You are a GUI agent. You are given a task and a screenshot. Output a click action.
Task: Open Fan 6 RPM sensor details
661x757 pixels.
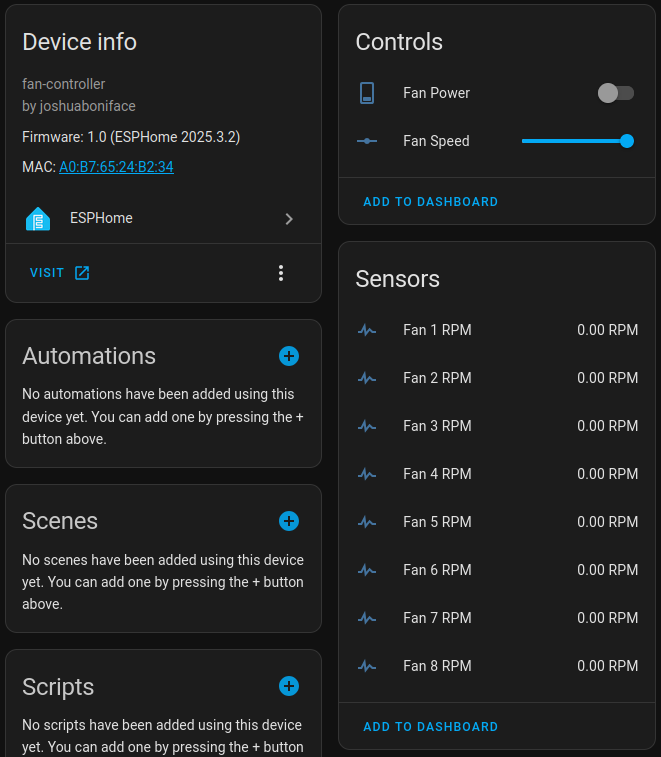pyautogui.click(x=497, y=570)
